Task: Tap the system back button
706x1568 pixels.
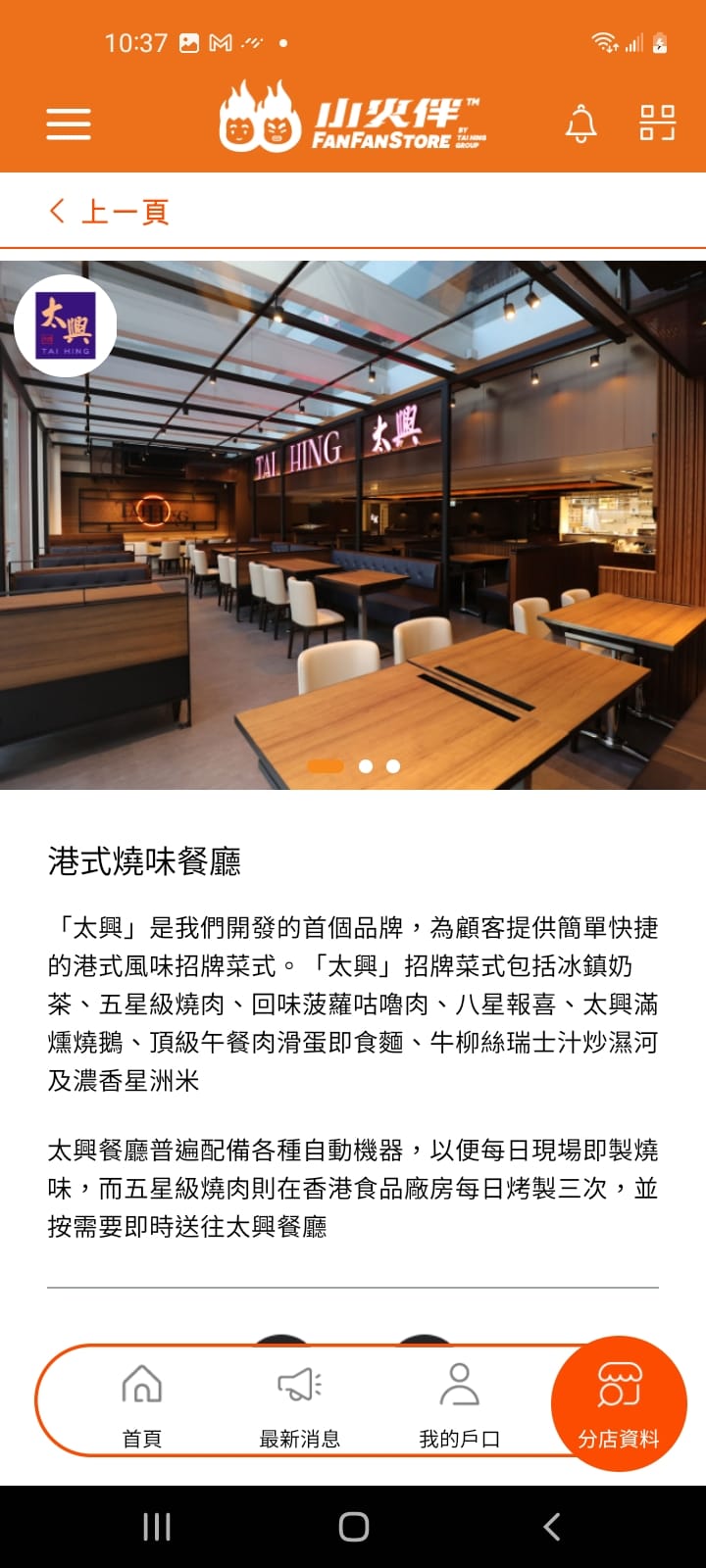Action: (x=552, y=1526)
